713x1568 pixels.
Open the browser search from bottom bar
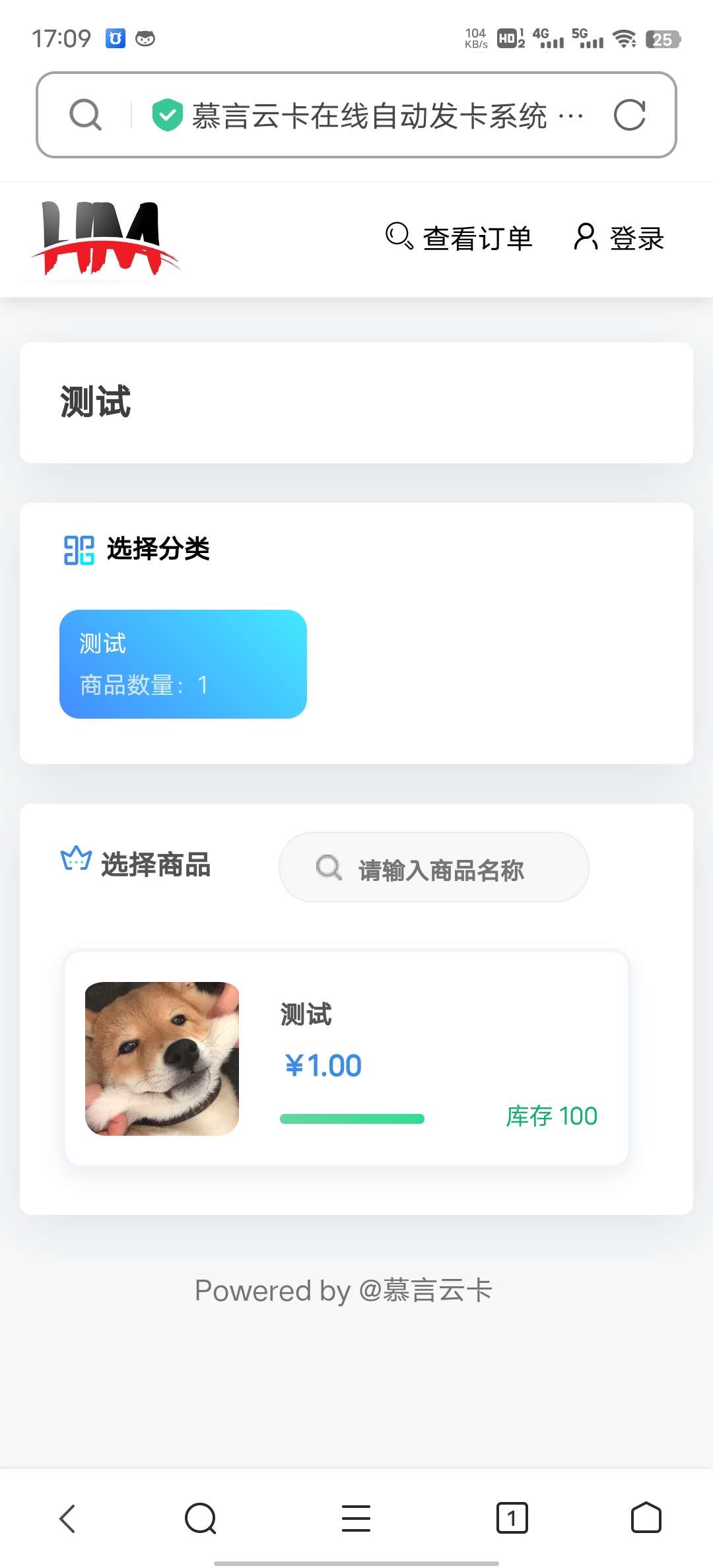(201, 1519)
